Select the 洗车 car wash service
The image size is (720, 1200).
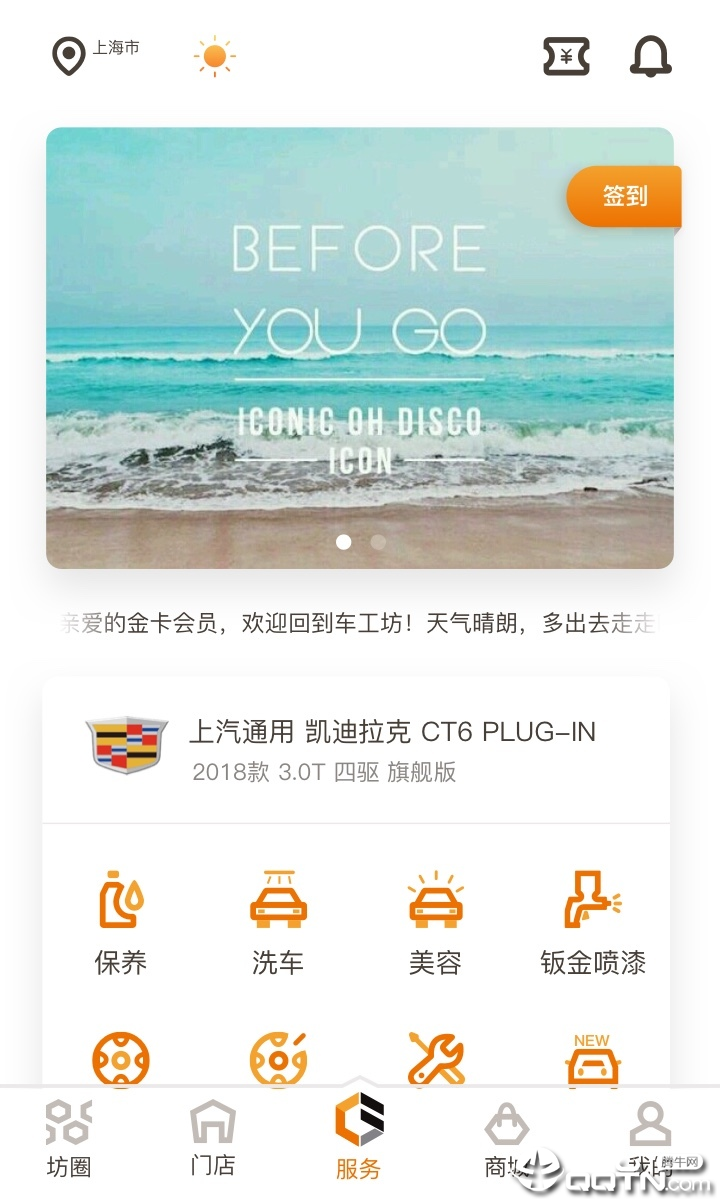[277, 922]
